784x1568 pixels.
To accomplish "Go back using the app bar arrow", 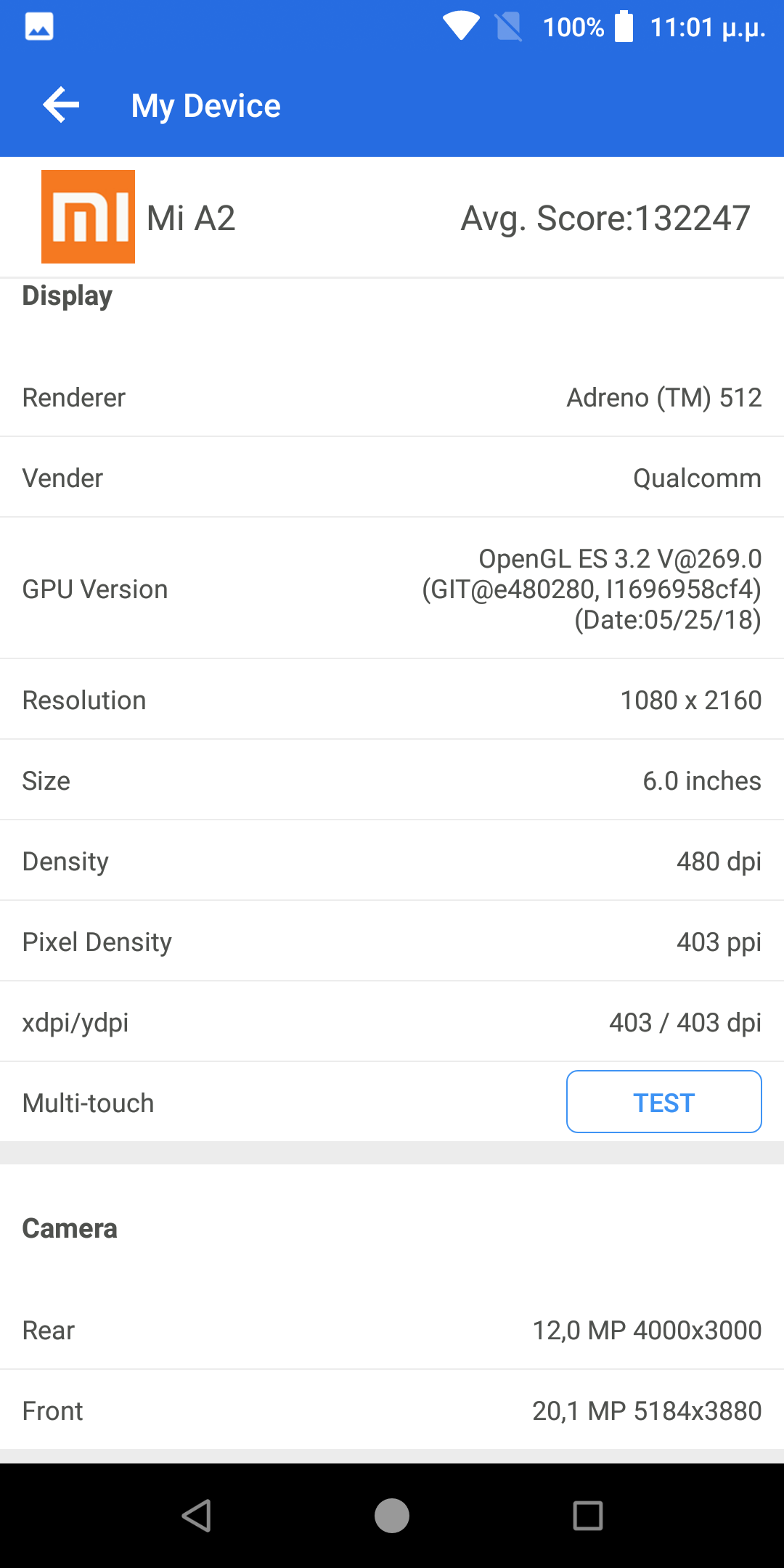I will click(61, 105).
